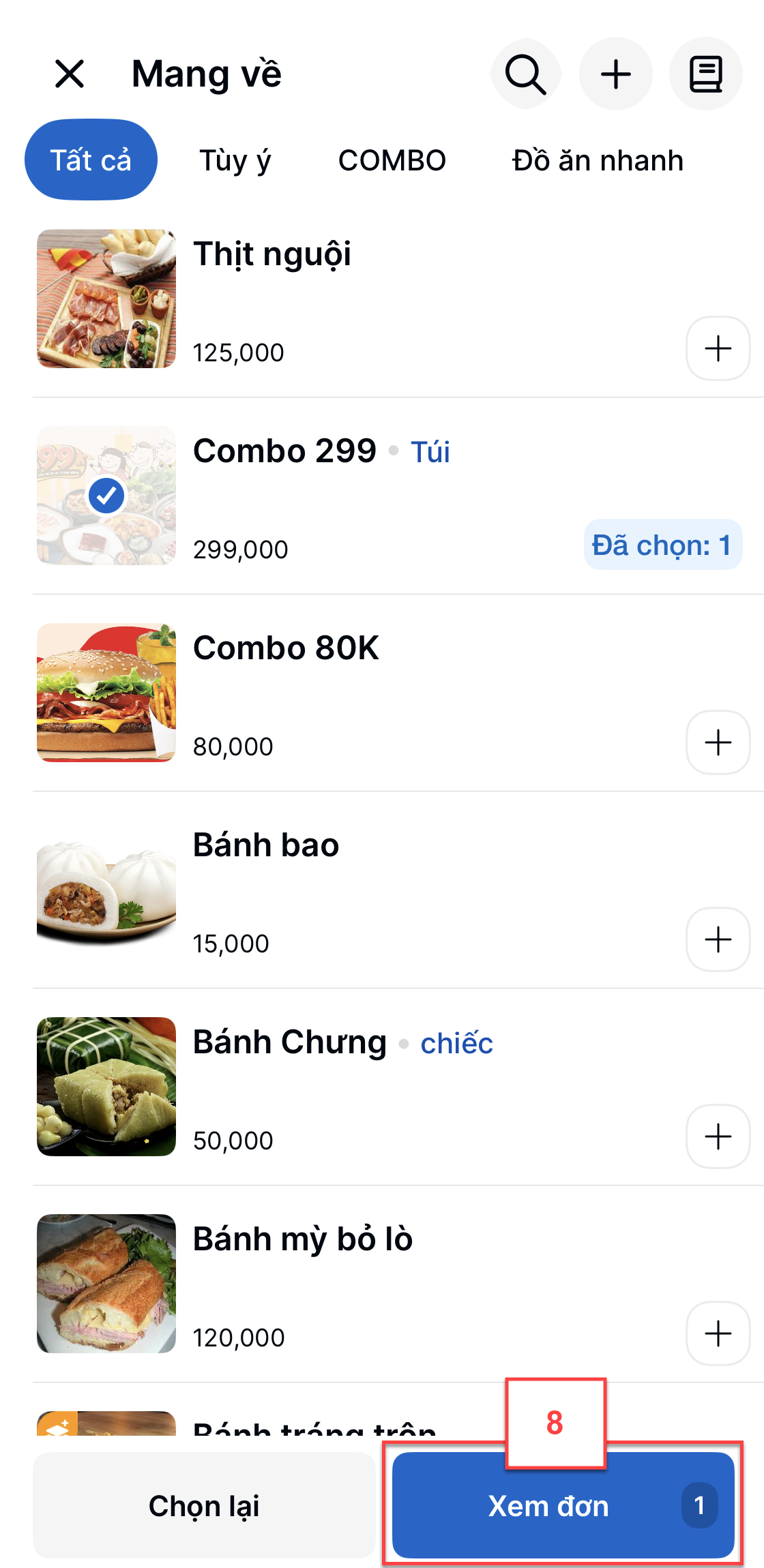Viewport: 764px width, 1568px height.
Task: Switch to the Đồ ăn nhanh tab
Action: (598, 161)
